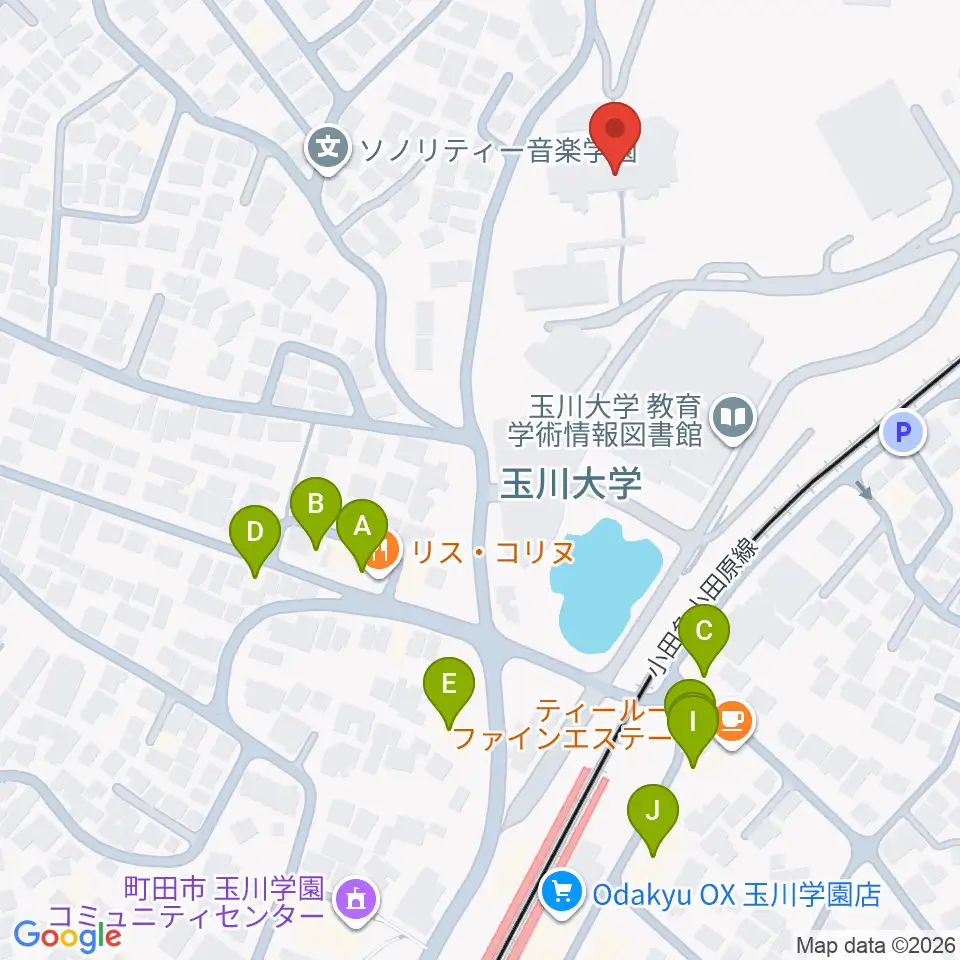The image size is (960, 960).
Task: Open the 玉川大学 教育学術情報図書館 library marker
Action: 733,420
